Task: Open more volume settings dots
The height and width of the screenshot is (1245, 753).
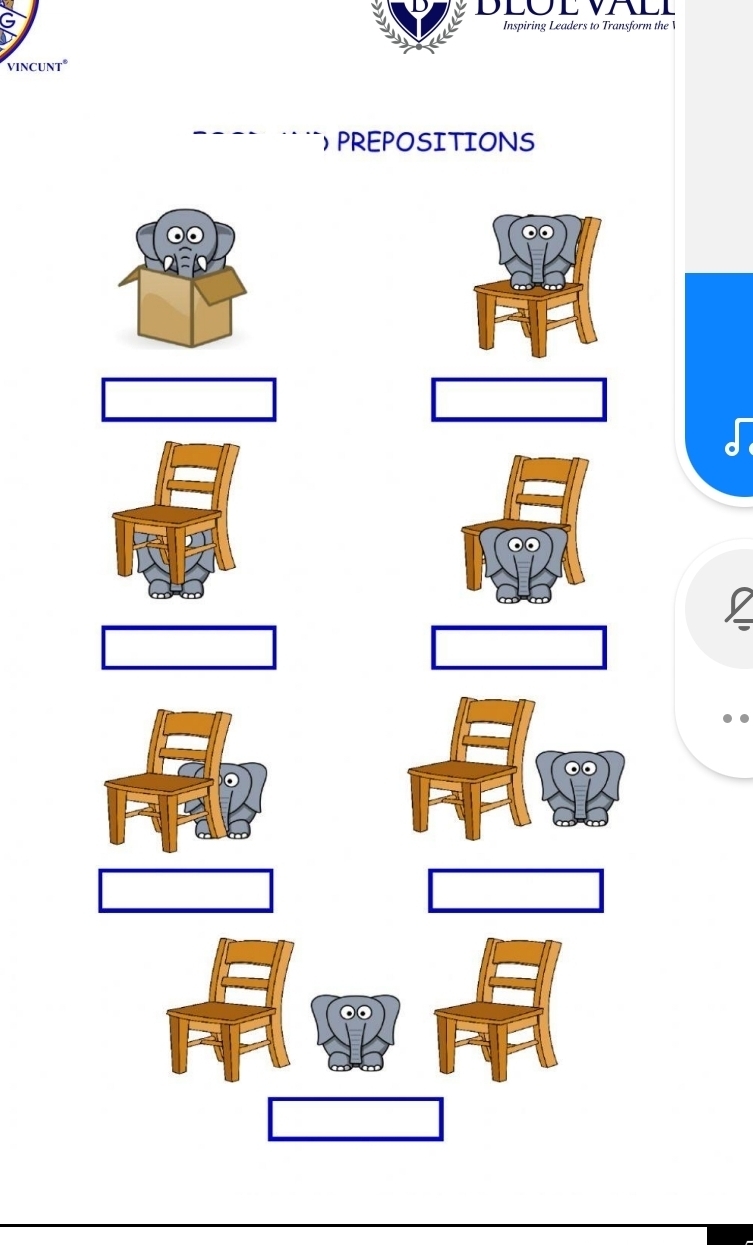Action: pyautogui.click(x=737, y=718)
